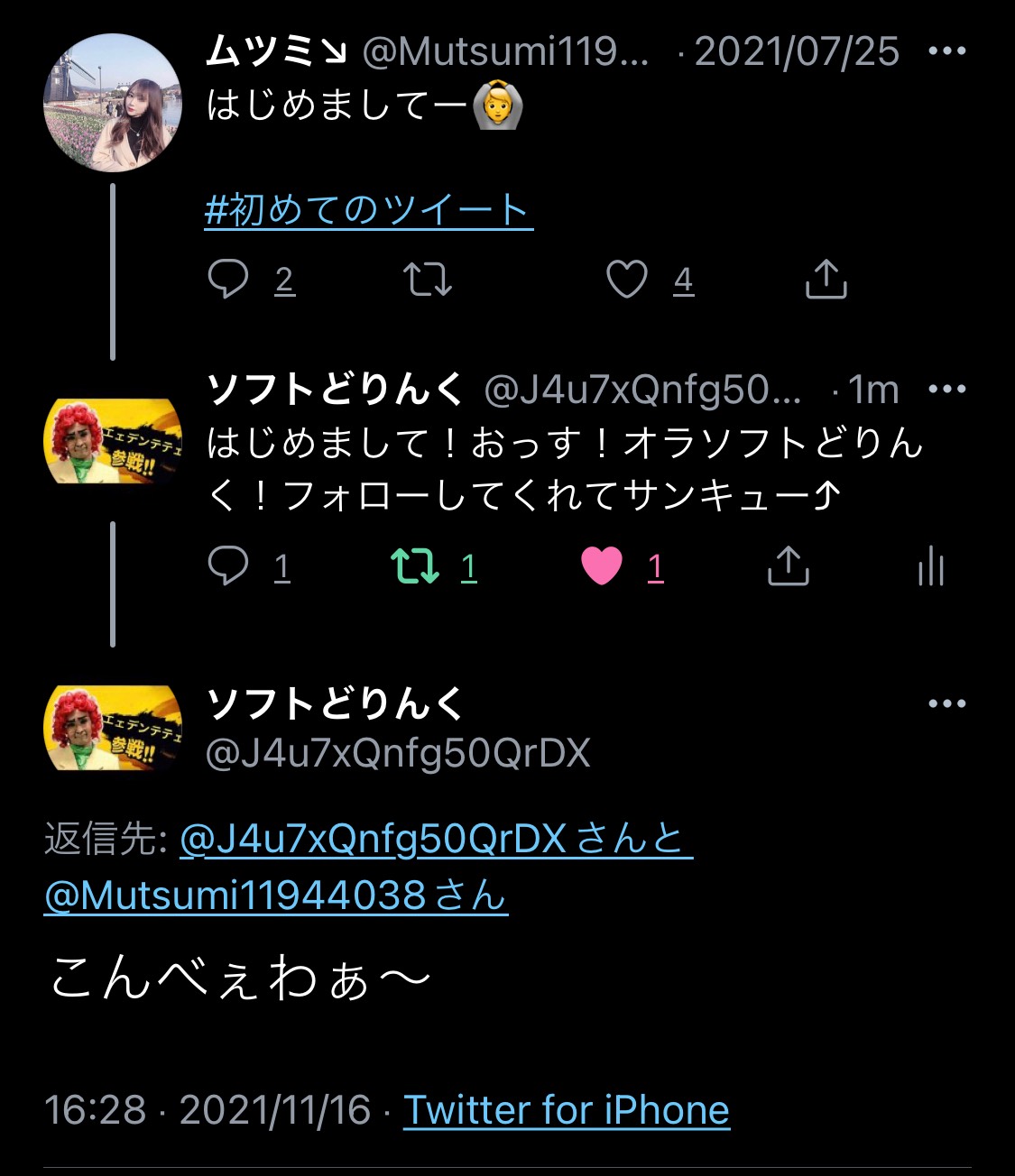Open the more menu on ソフトどりんく's reply
The height and width of the screenshot is (1176, 1015).
pos(946,390)
